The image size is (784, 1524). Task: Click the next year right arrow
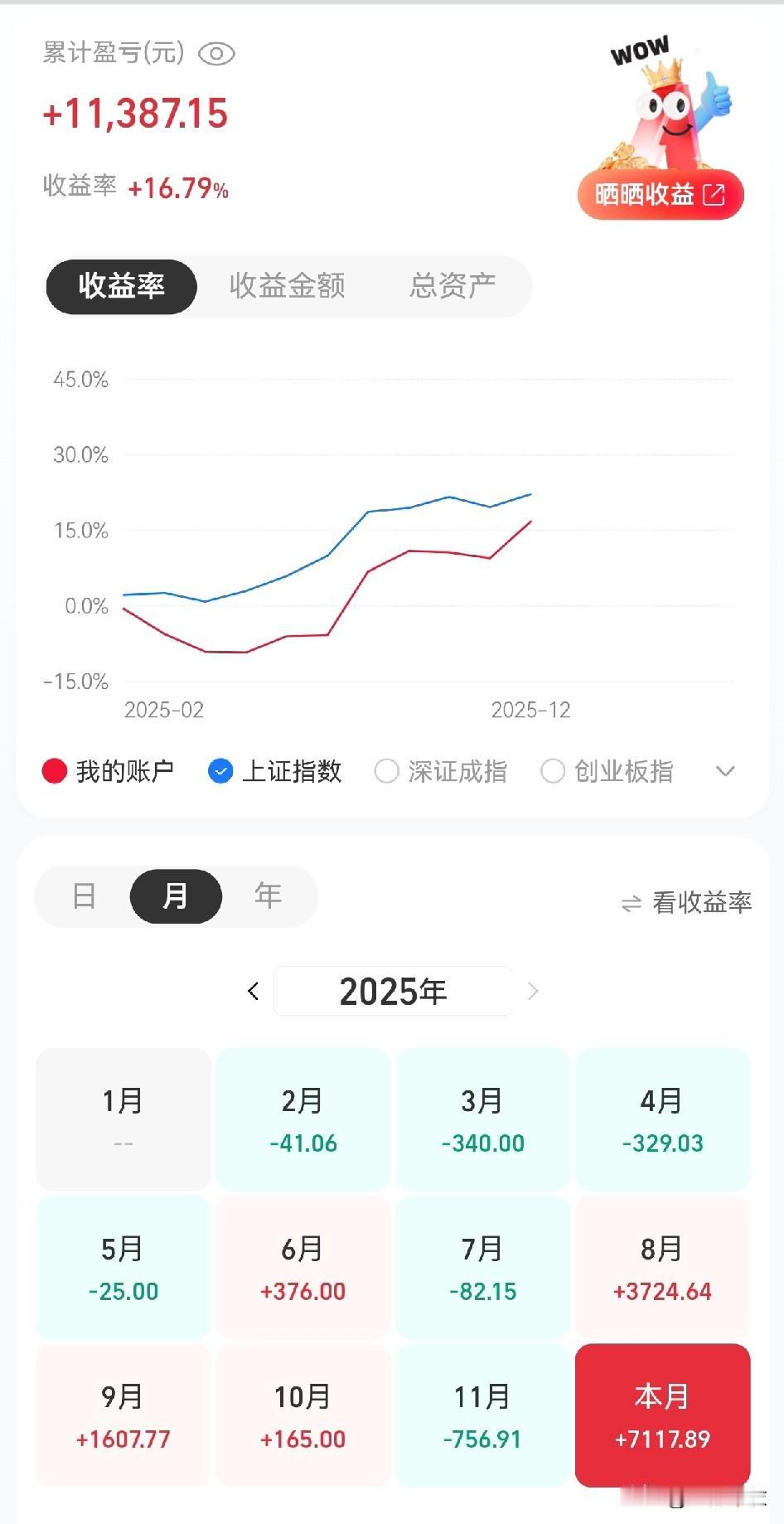coord(533,991)
